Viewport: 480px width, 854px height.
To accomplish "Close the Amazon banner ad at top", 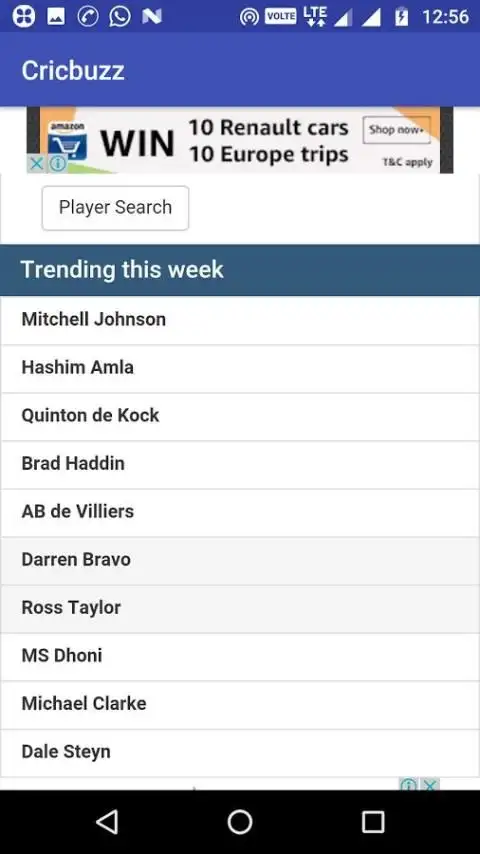I will coord(36,163).
